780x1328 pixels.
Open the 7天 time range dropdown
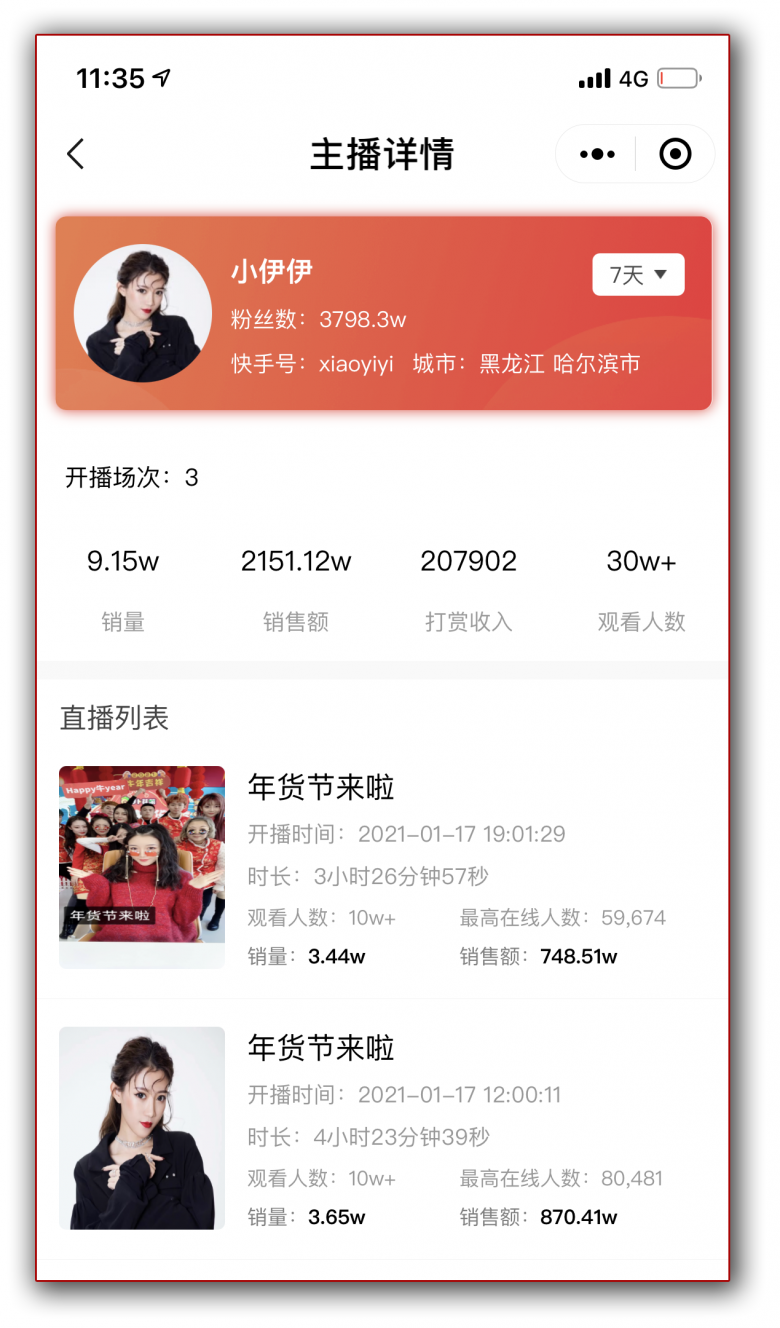pyautogui.click(x=638, y=275)
